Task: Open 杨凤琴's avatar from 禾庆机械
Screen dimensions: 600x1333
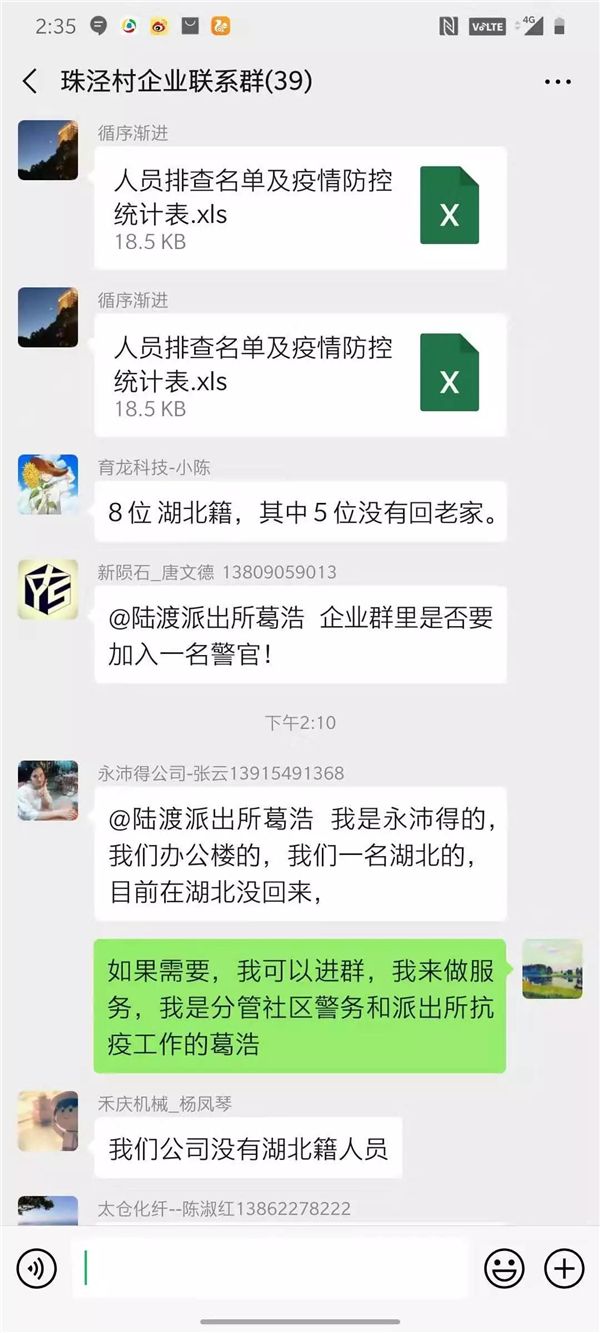Action: [x=48, y=1121]
